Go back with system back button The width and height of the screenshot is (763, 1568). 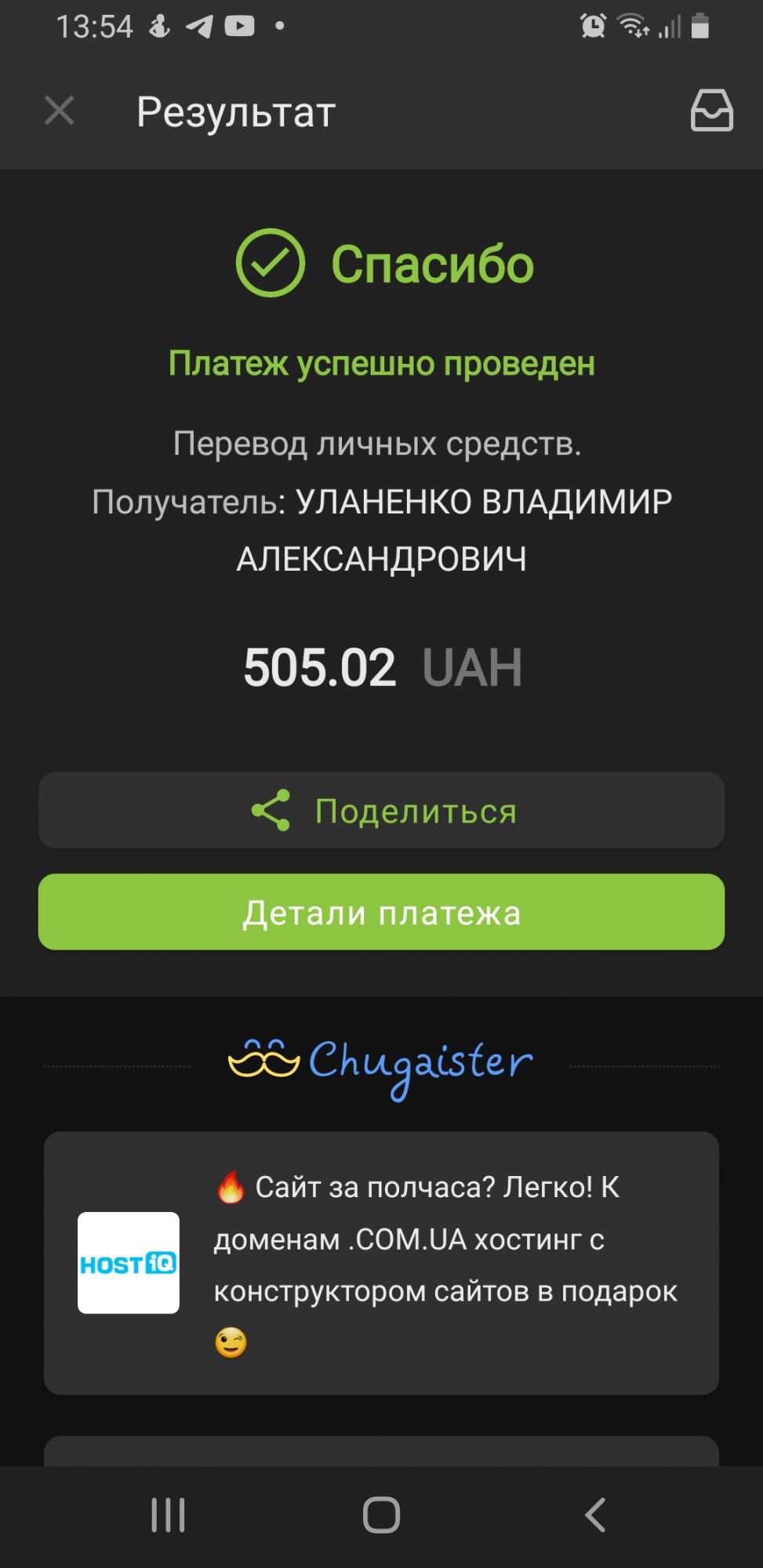(595, 1515)
